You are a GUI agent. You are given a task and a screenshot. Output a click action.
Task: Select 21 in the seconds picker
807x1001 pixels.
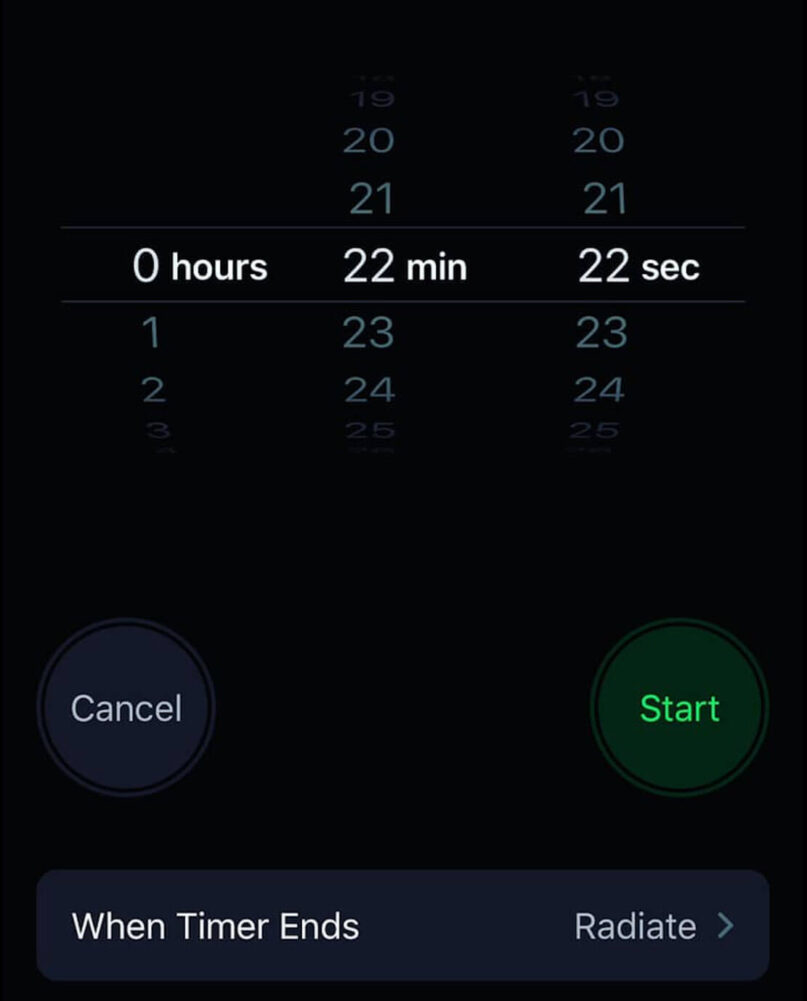(x=604, y=200)
